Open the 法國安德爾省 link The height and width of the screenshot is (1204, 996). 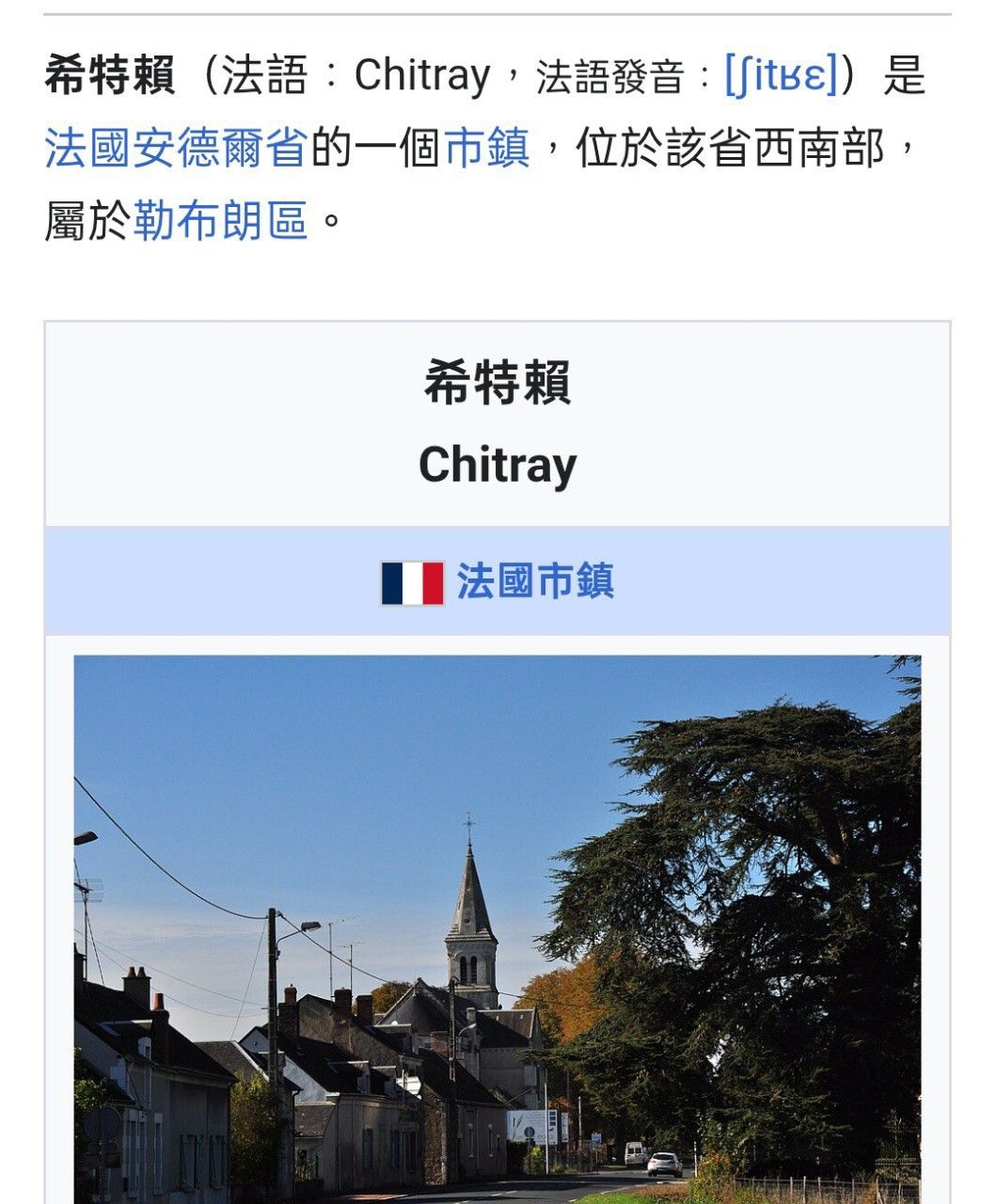[x=176, y=149]
